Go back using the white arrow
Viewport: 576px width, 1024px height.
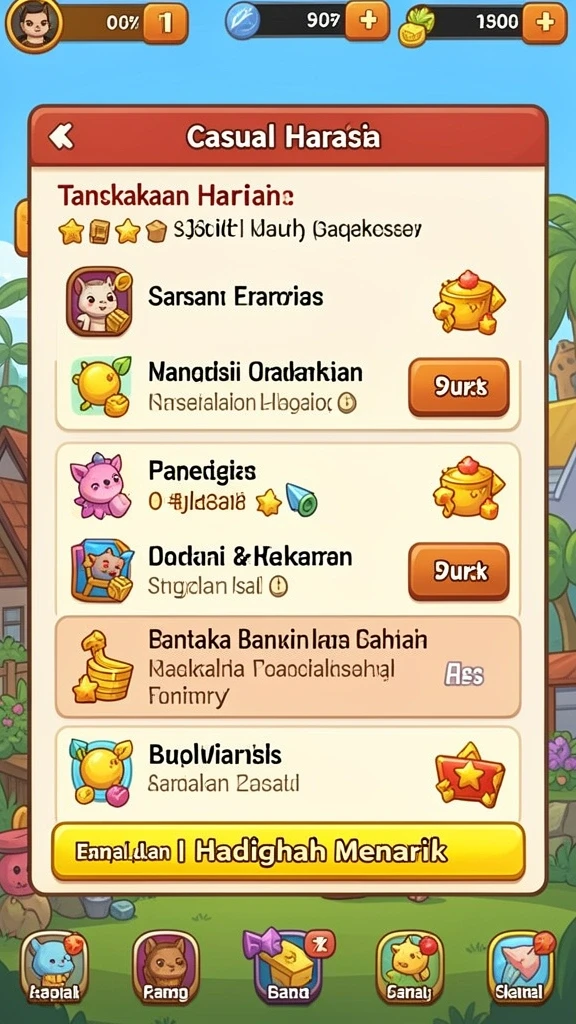click(62, 137)
